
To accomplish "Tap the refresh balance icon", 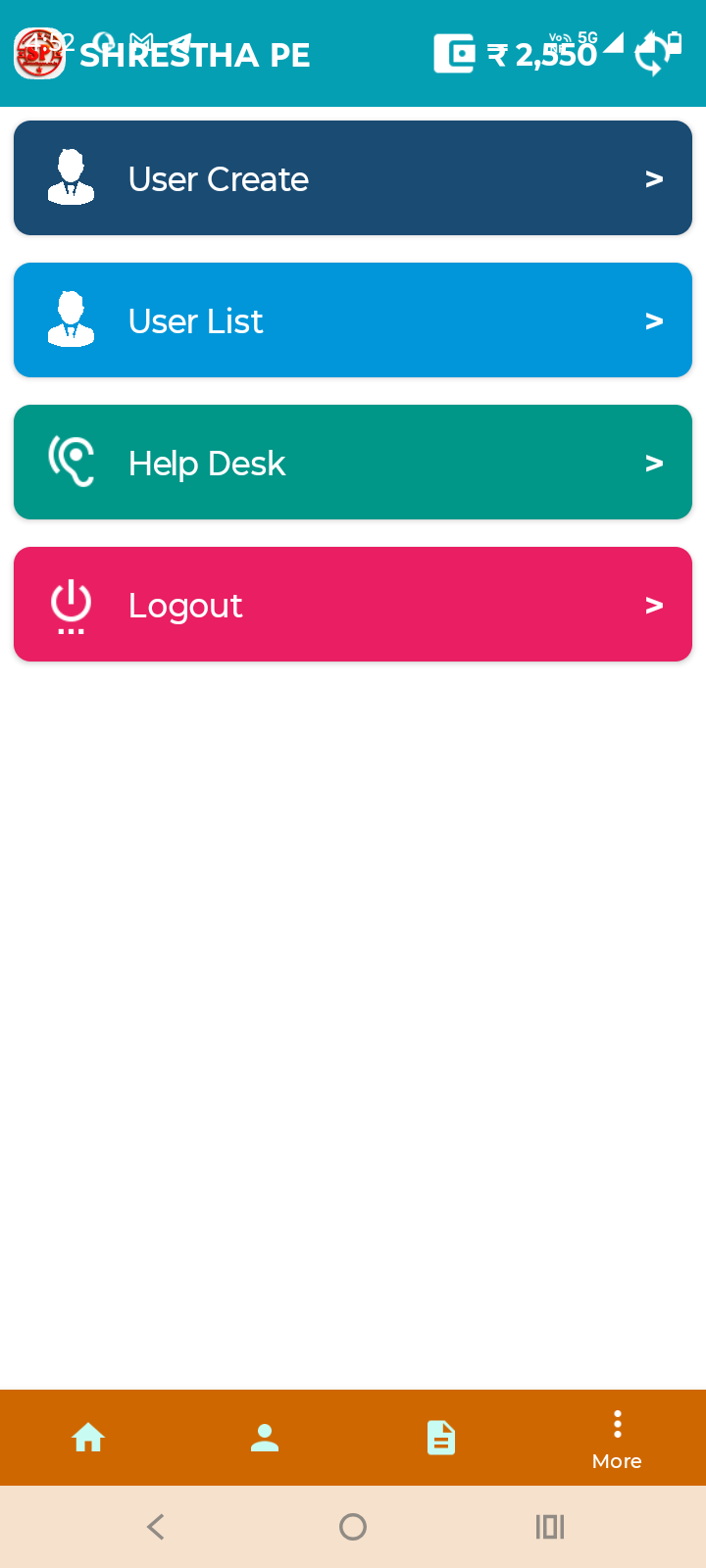I will [651, 54].
